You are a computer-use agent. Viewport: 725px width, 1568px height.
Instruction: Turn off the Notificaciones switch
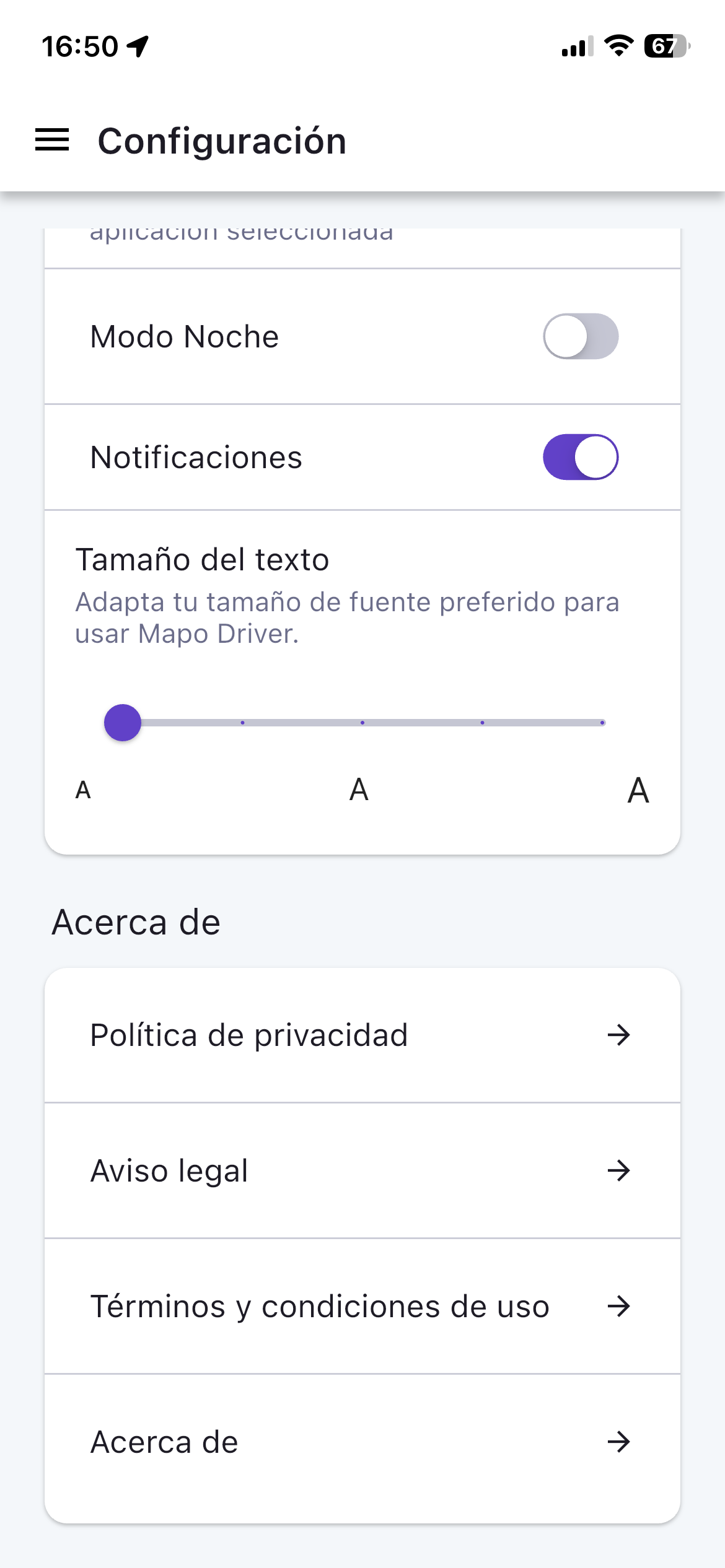point(581,457)
